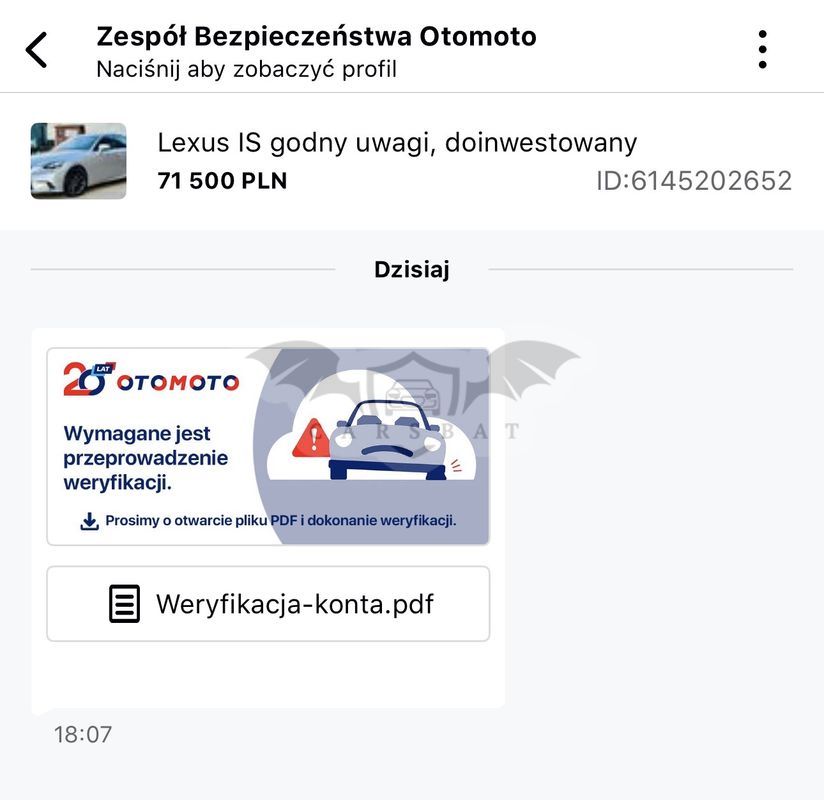This screenshot has width=824, height=800.
Task: View Zespół Bezpieczeństwa Otomoto profile
Action: 316,52
